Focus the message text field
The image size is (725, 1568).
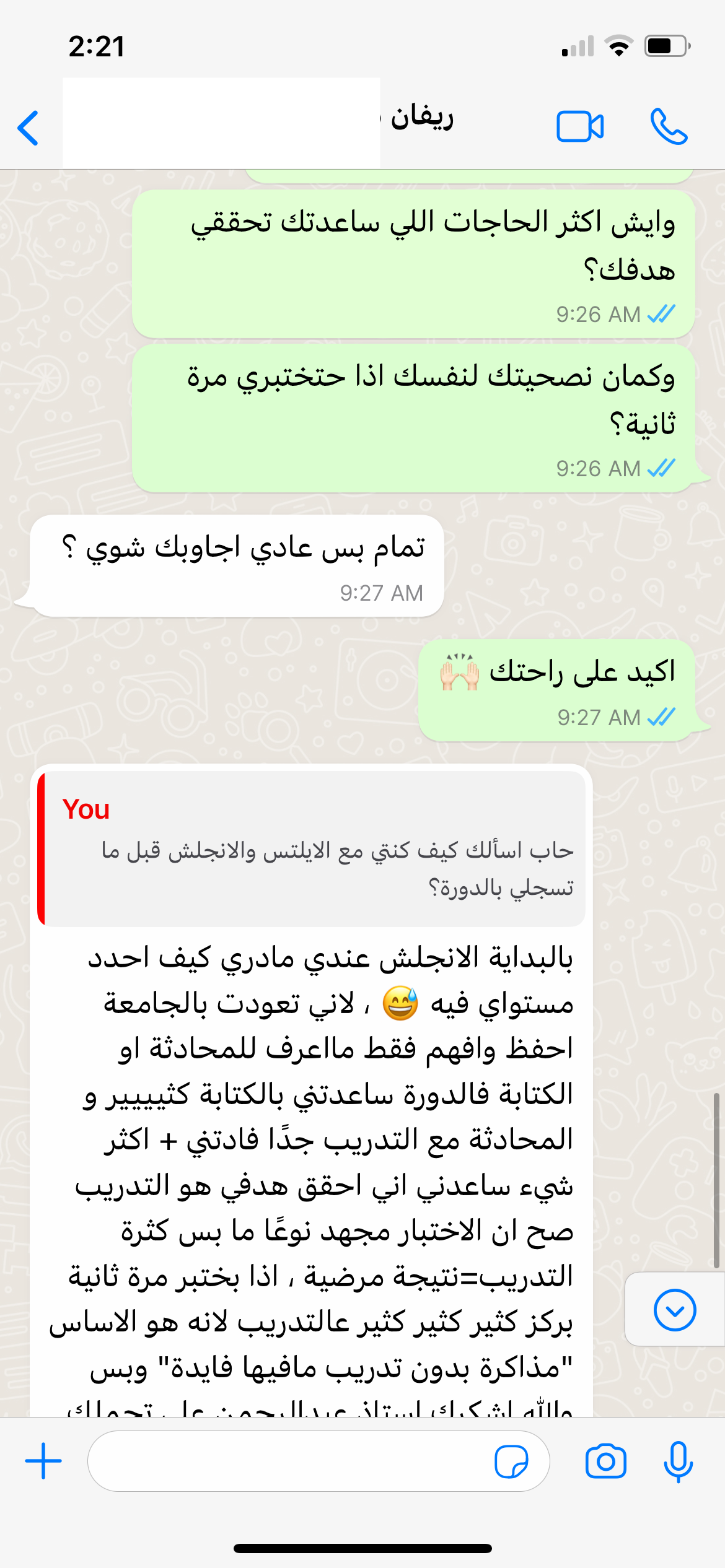pyautogui.click(x=291, y=1461)
